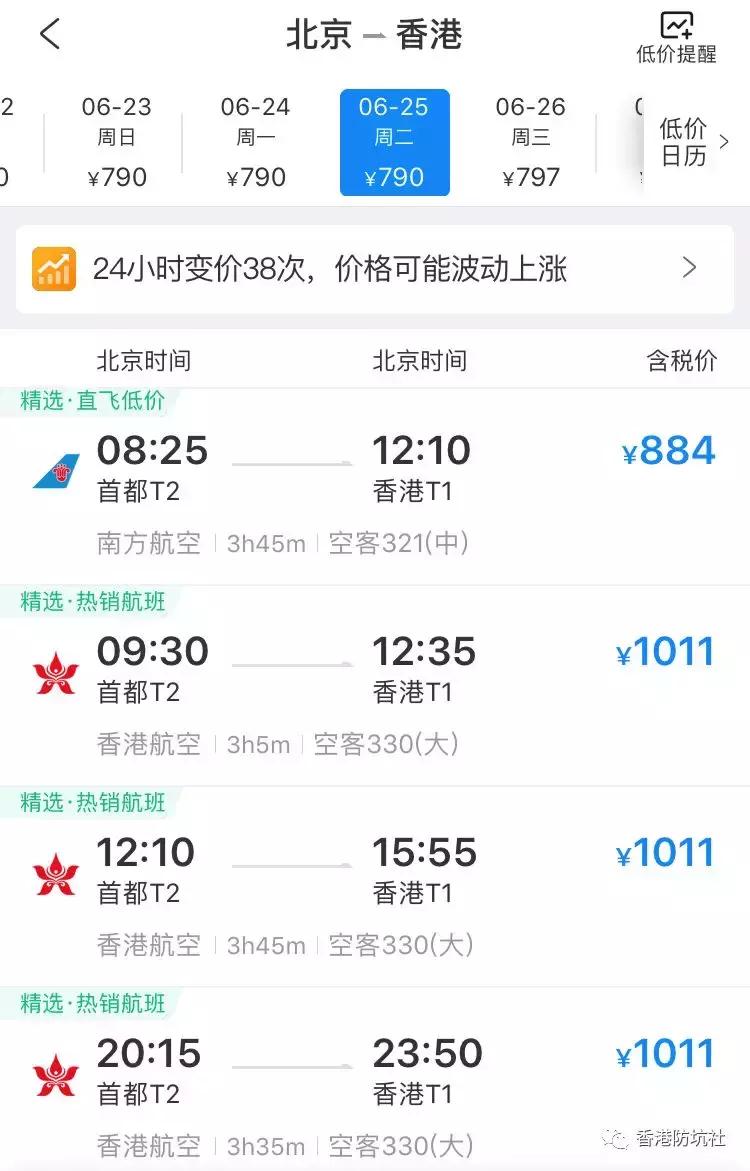
Task: Switch to the 06-26 周三 date tab
Action: [x=531, y=142]
